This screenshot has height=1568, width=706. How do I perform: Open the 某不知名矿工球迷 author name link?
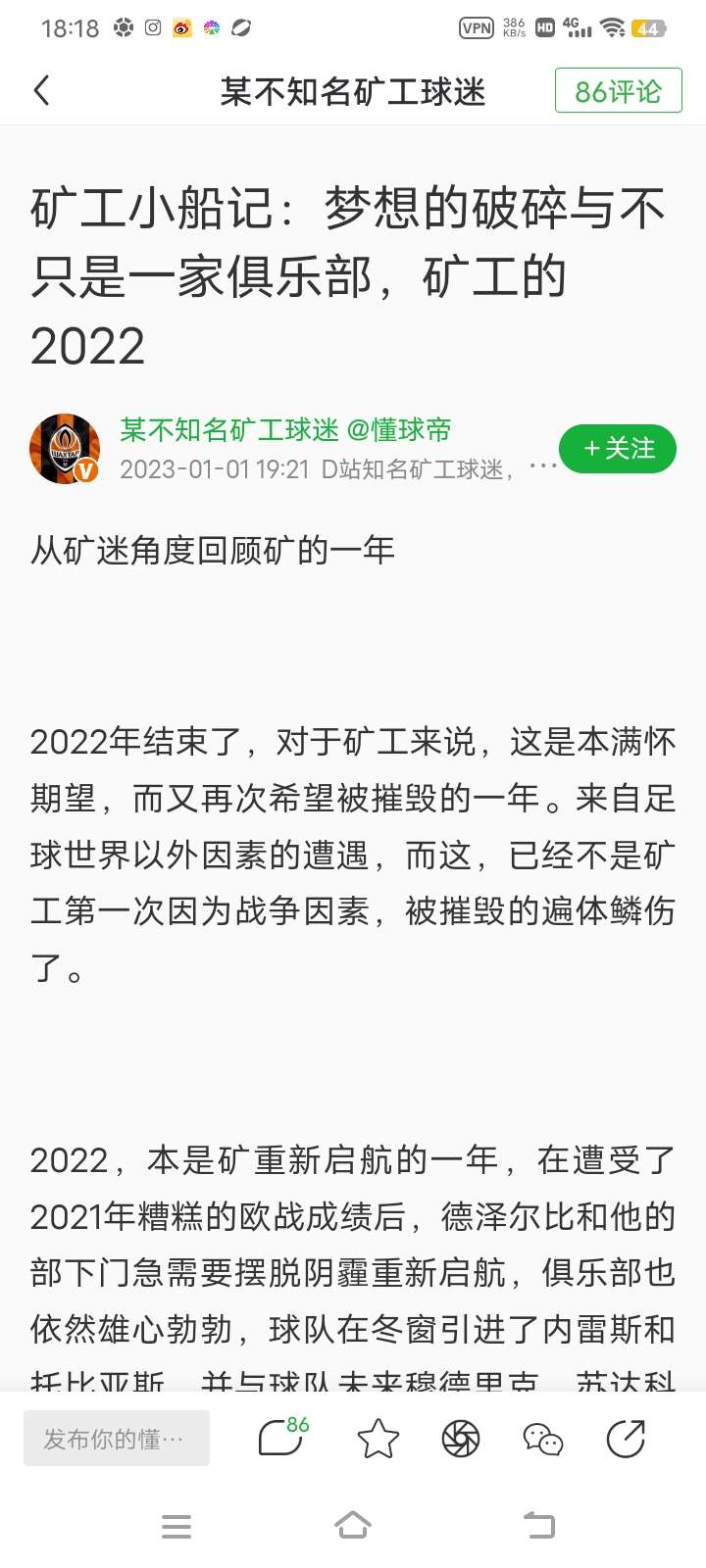point(229,429)
